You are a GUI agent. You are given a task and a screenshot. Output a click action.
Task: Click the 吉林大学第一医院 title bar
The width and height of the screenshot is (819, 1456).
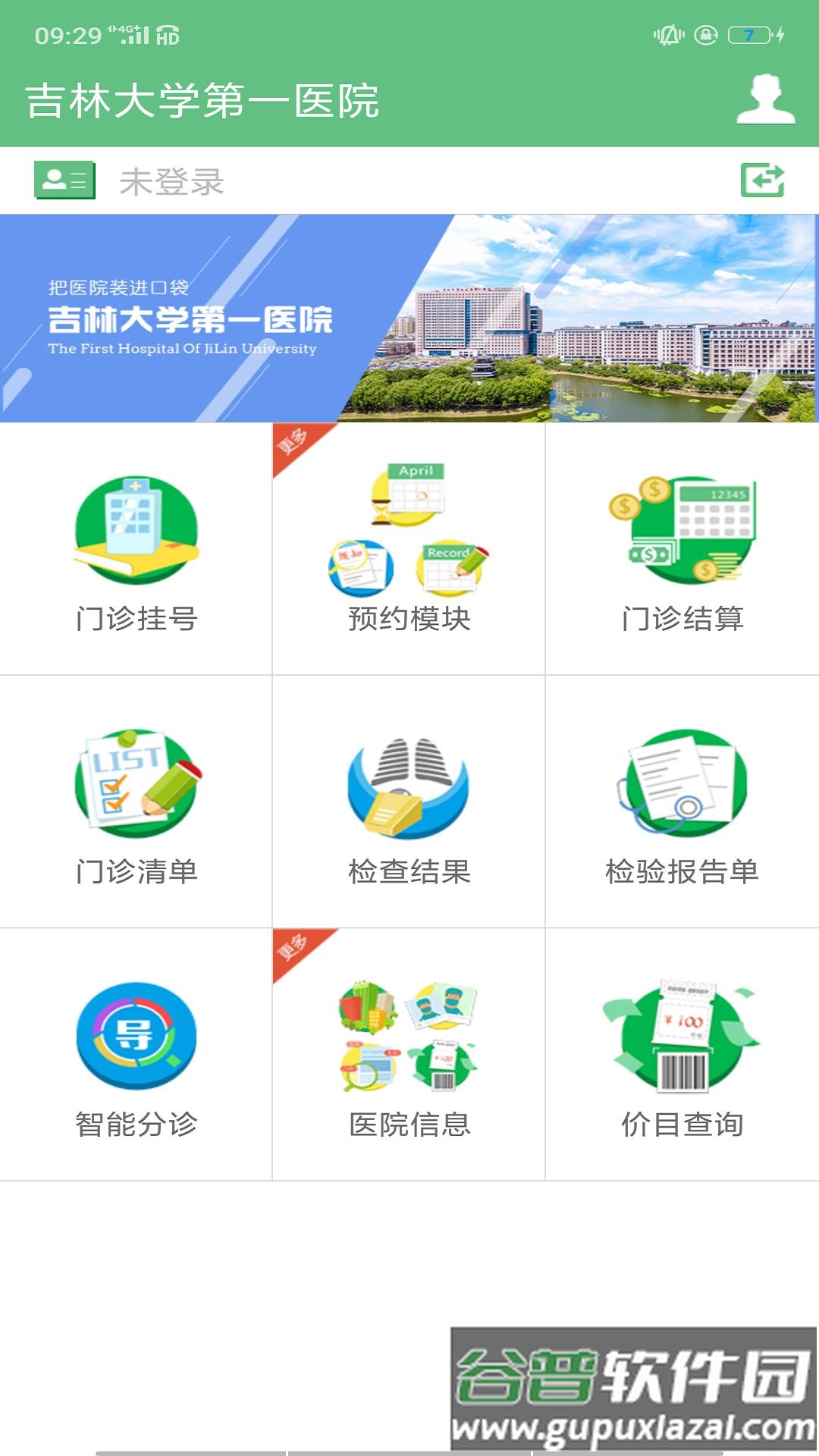(x=201, y=102)
